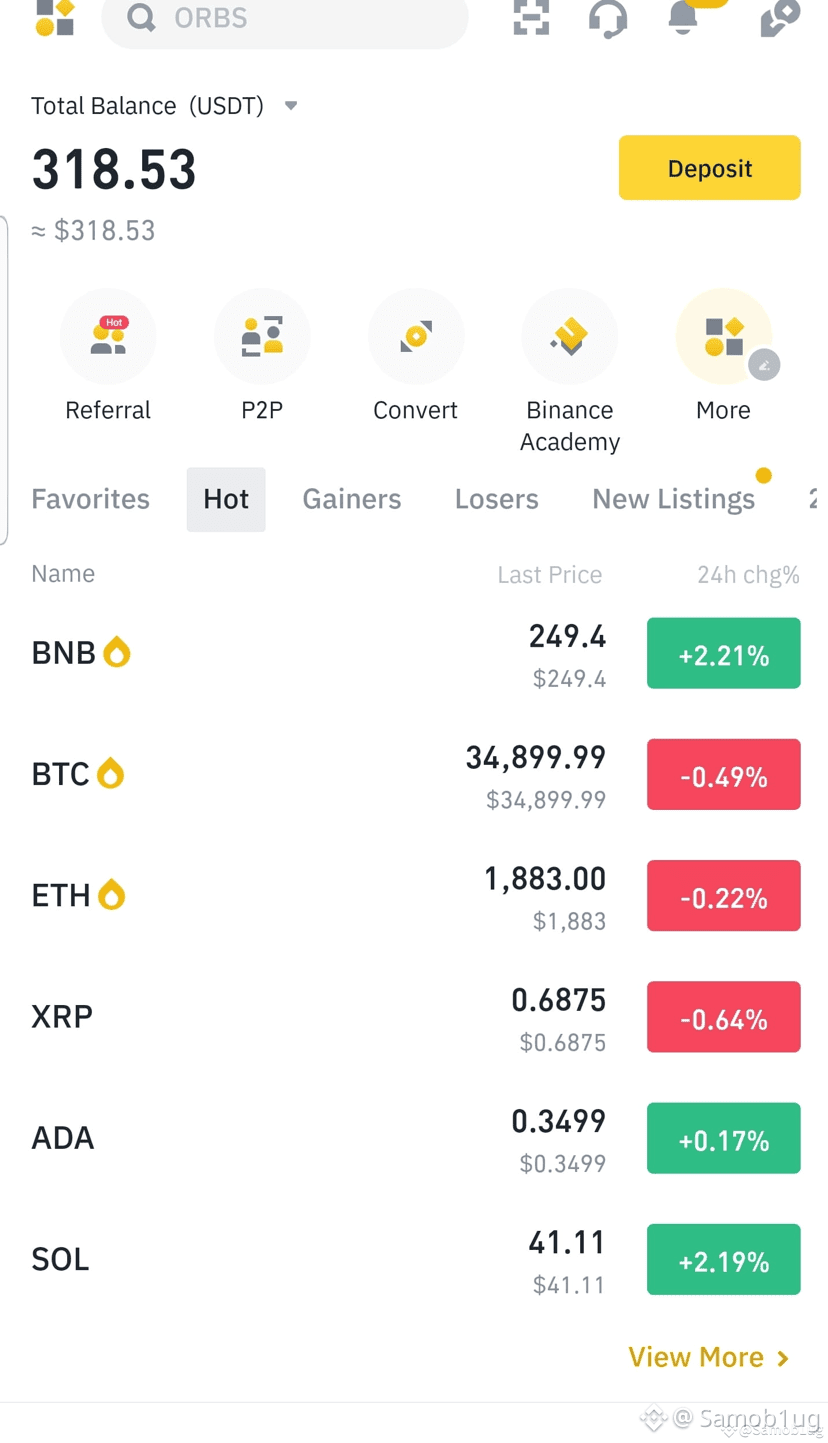Open Binance Academy
Screen dimensions: 828x1443
[x=570, y=372]
